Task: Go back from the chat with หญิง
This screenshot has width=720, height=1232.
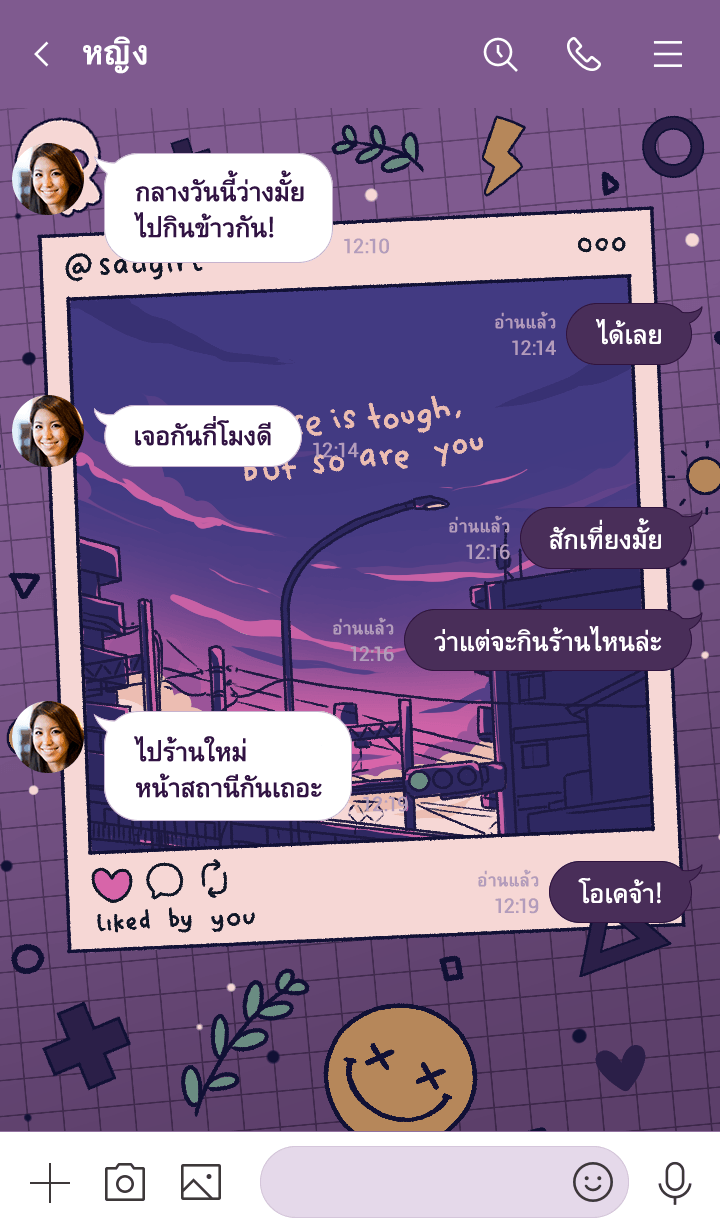Action: [41, 54]
